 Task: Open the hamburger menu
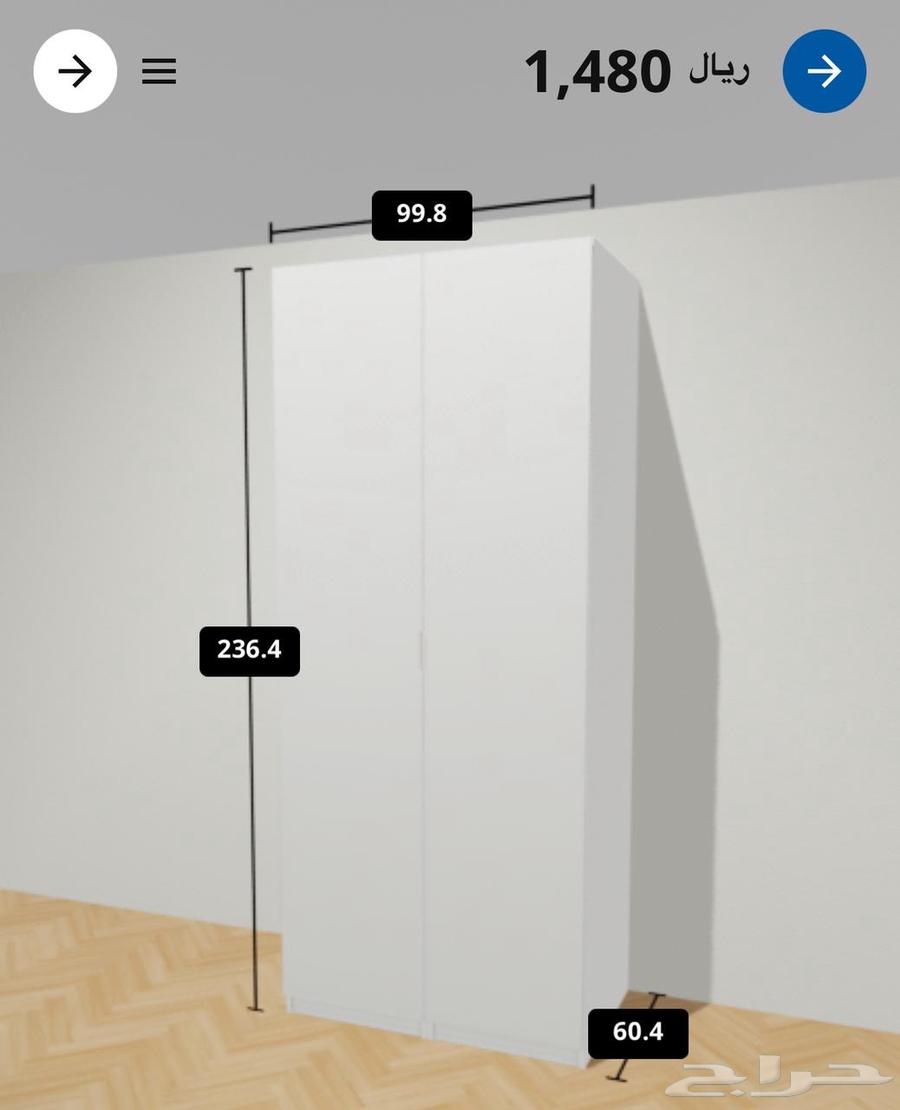pos(159,71)
